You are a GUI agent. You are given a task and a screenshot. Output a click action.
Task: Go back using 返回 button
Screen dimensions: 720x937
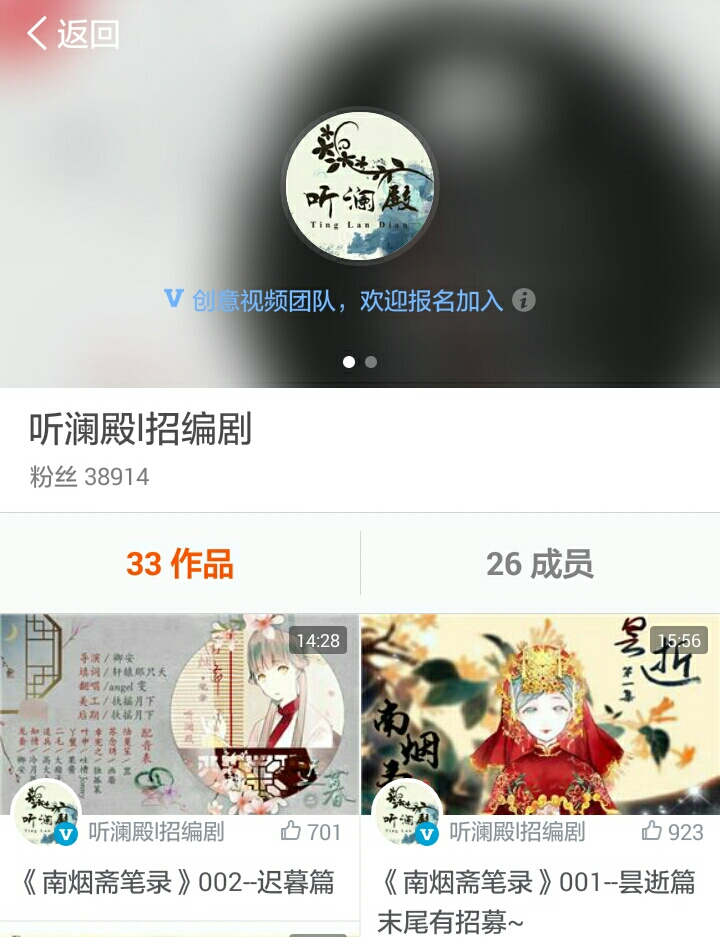click(72, 34)
